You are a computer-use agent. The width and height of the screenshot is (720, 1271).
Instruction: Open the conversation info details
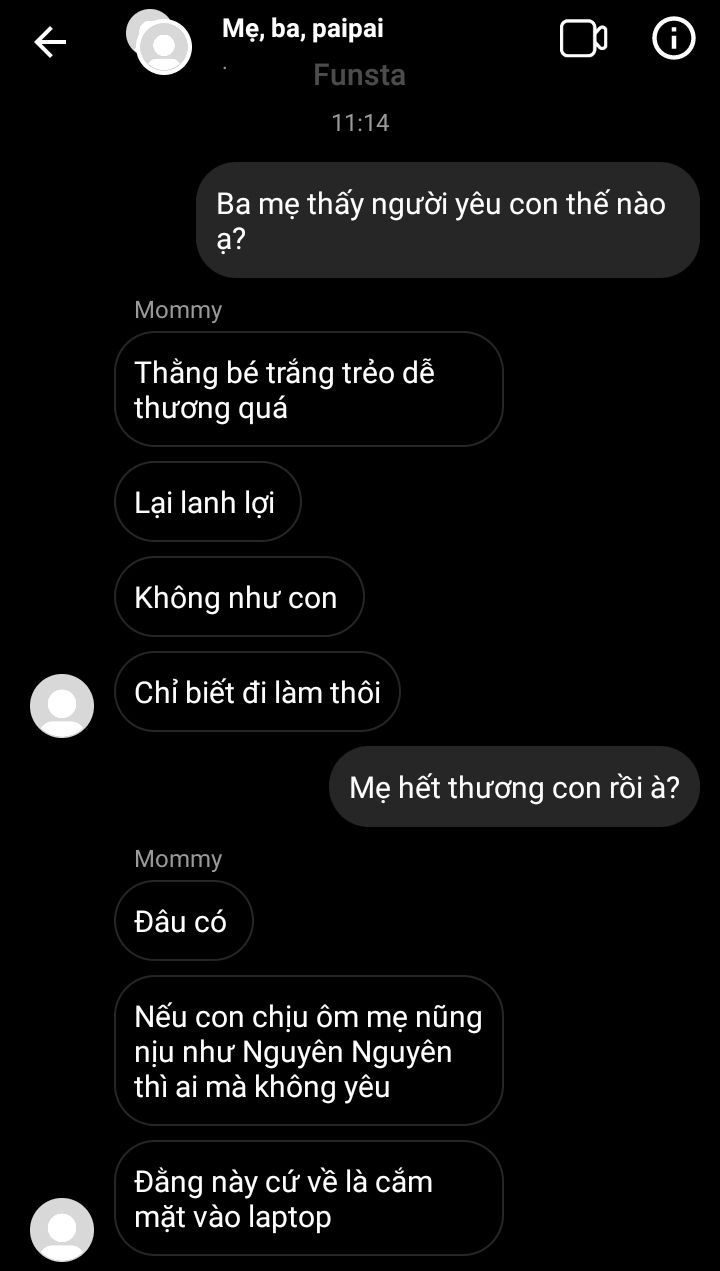point(673,39)
